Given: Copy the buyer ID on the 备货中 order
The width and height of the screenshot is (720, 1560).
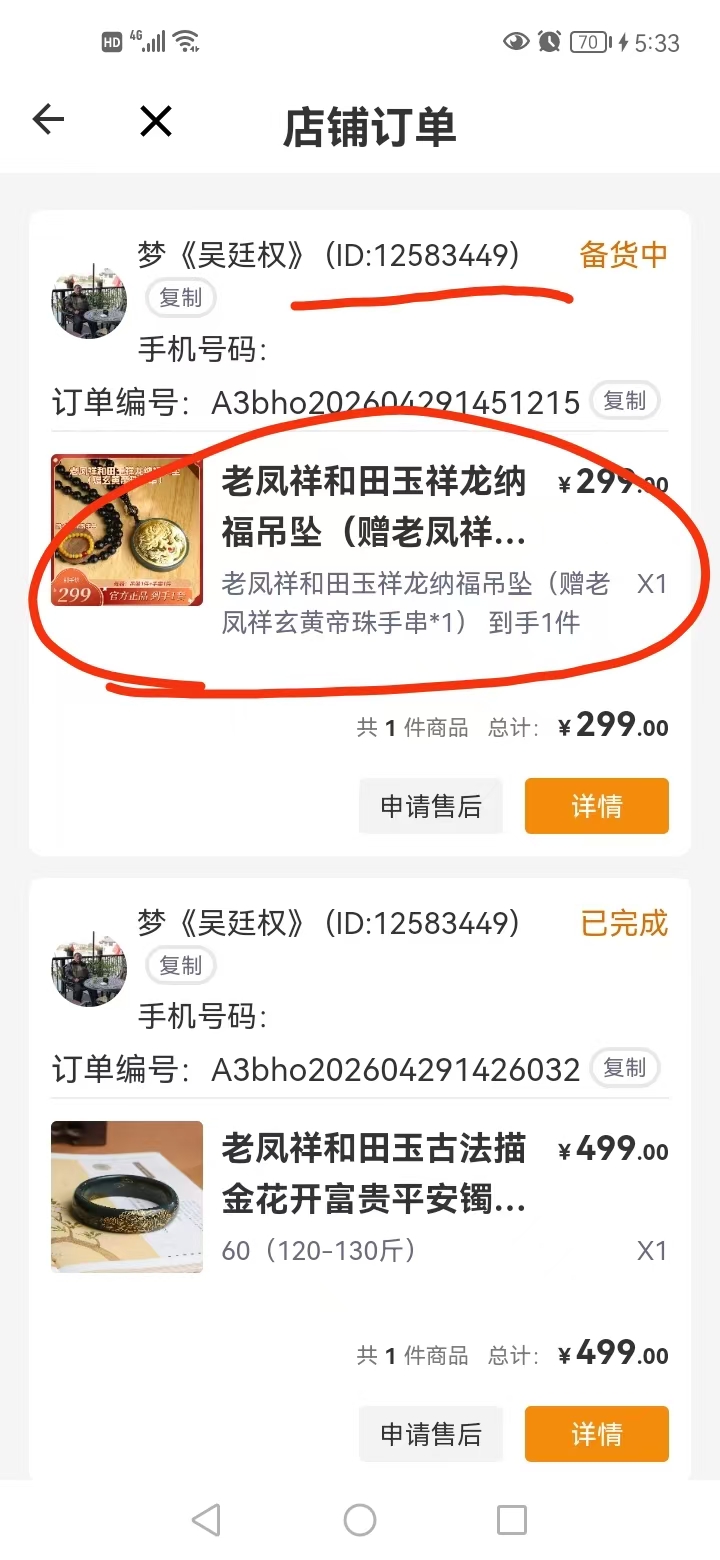Looking at the screenshot, I should [x=181, y=298].
